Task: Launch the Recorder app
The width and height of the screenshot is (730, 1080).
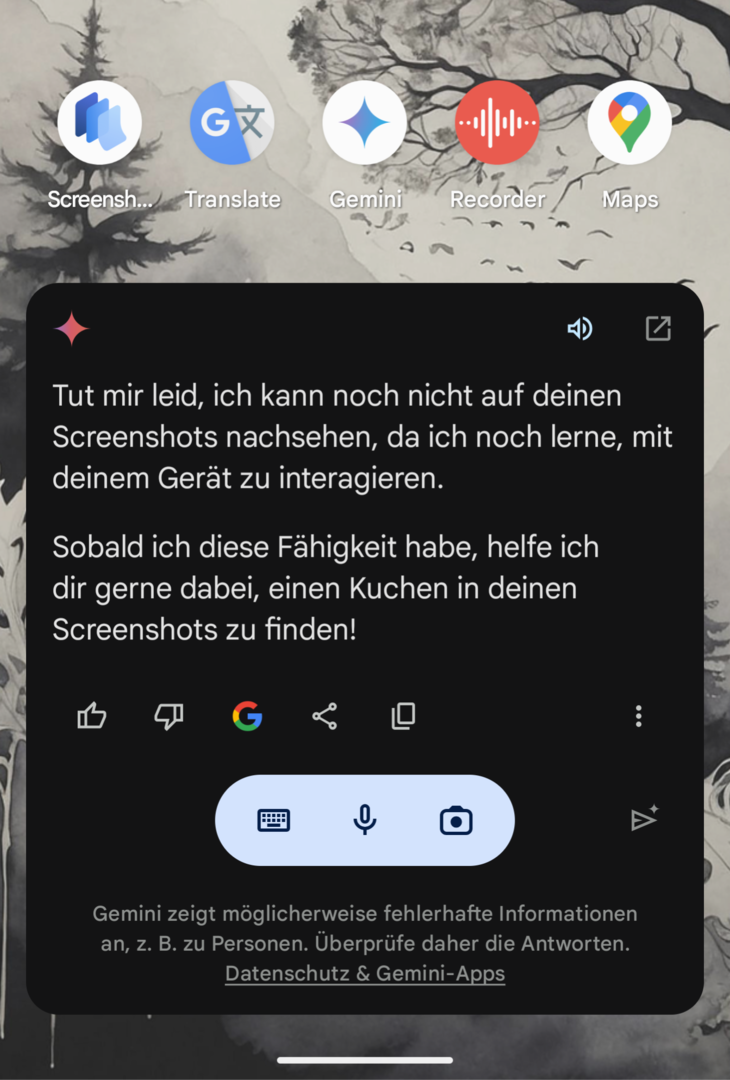Action: point(497,123)
